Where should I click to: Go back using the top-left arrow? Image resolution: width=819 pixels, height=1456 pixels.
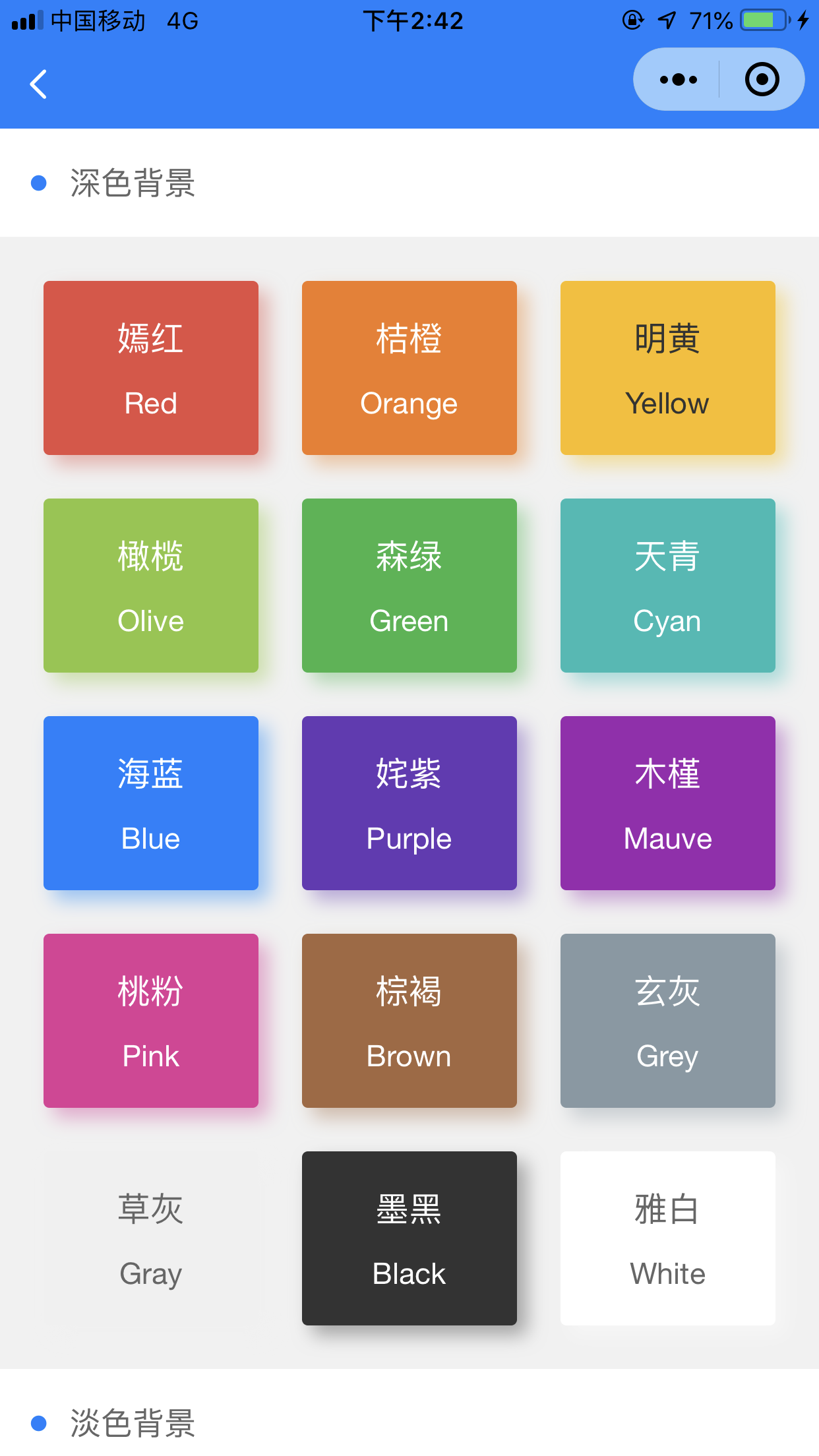click(38, 84)
